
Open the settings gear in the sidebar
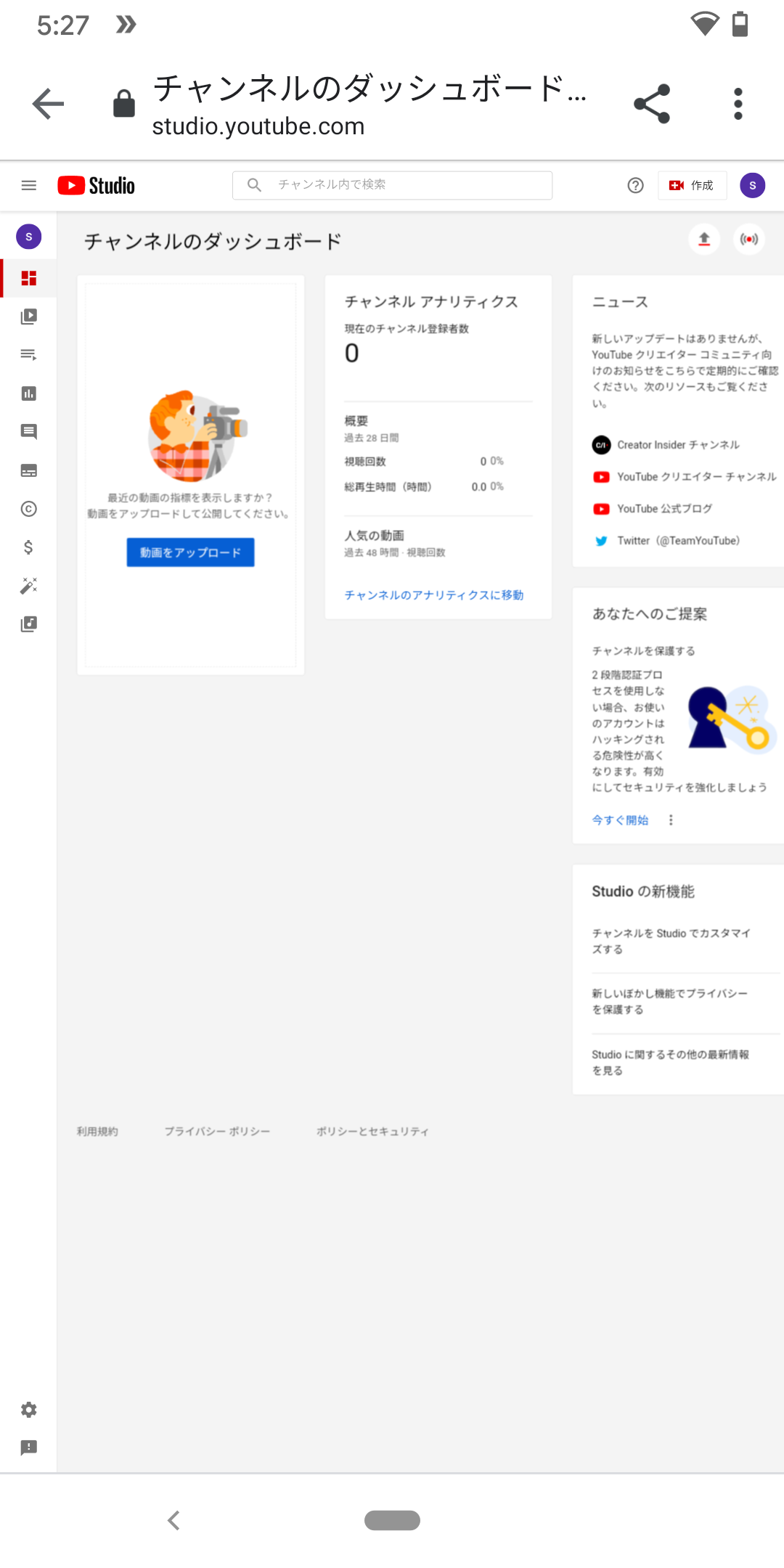pyautogui.click(x=29, y=1410)
